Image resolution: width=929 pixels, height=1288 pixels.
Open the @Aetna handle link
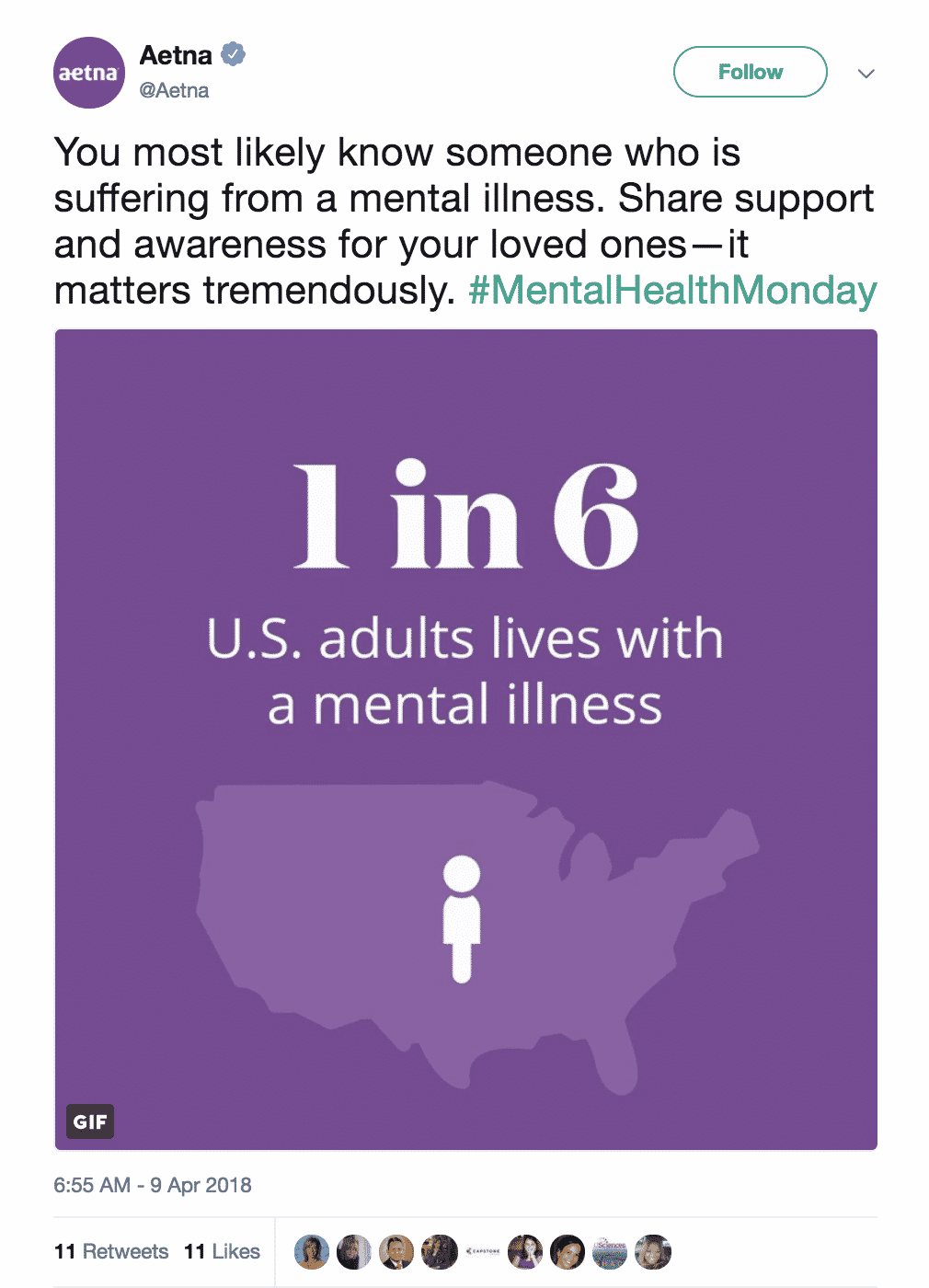point(174,90)
